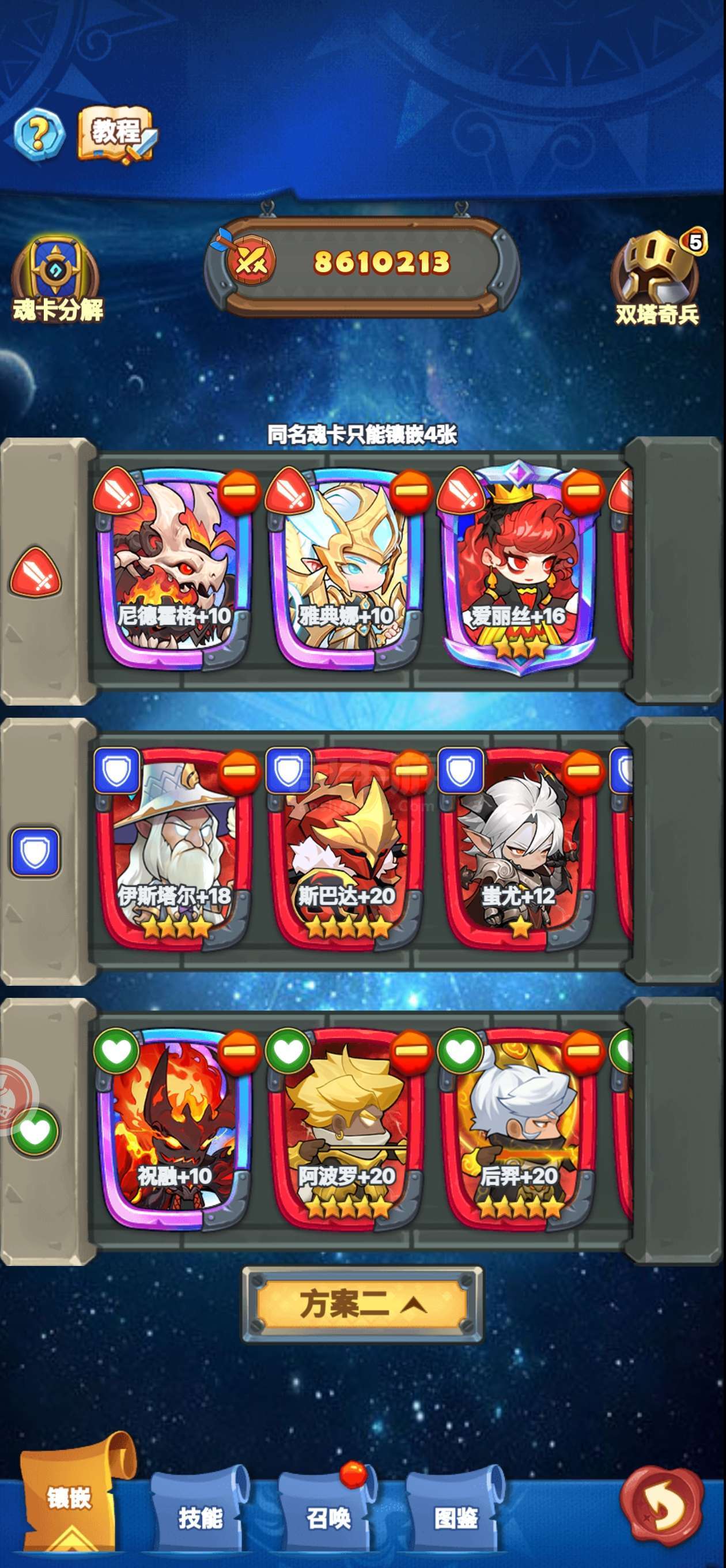This screenshot has height=1568, width=726.
Task: Open the 教程 tutorial book
Action: click(x=118, y=134)
